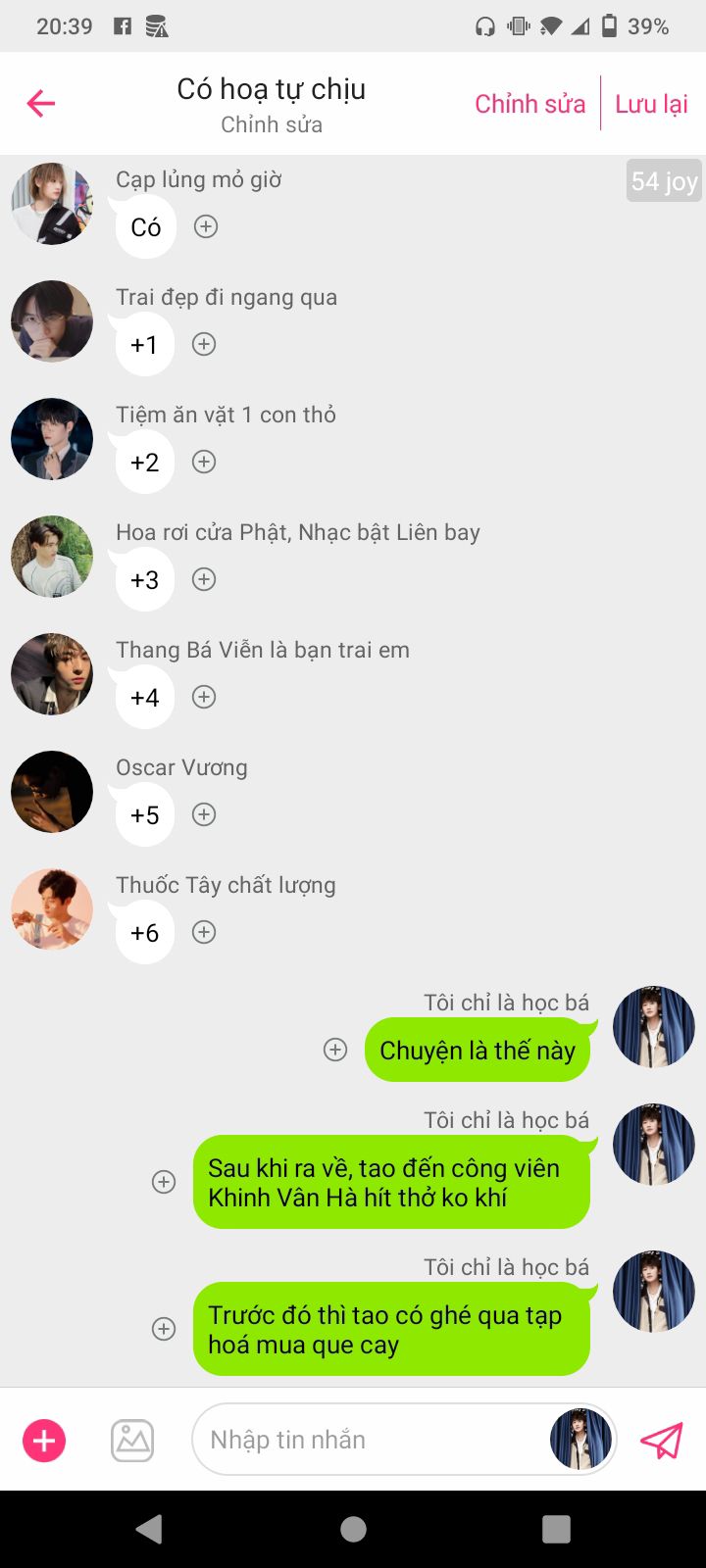The image size is (706, 1568).
Task: Select the Cạp lủng mỏ giờ avatar
Action: pos(52,204)
